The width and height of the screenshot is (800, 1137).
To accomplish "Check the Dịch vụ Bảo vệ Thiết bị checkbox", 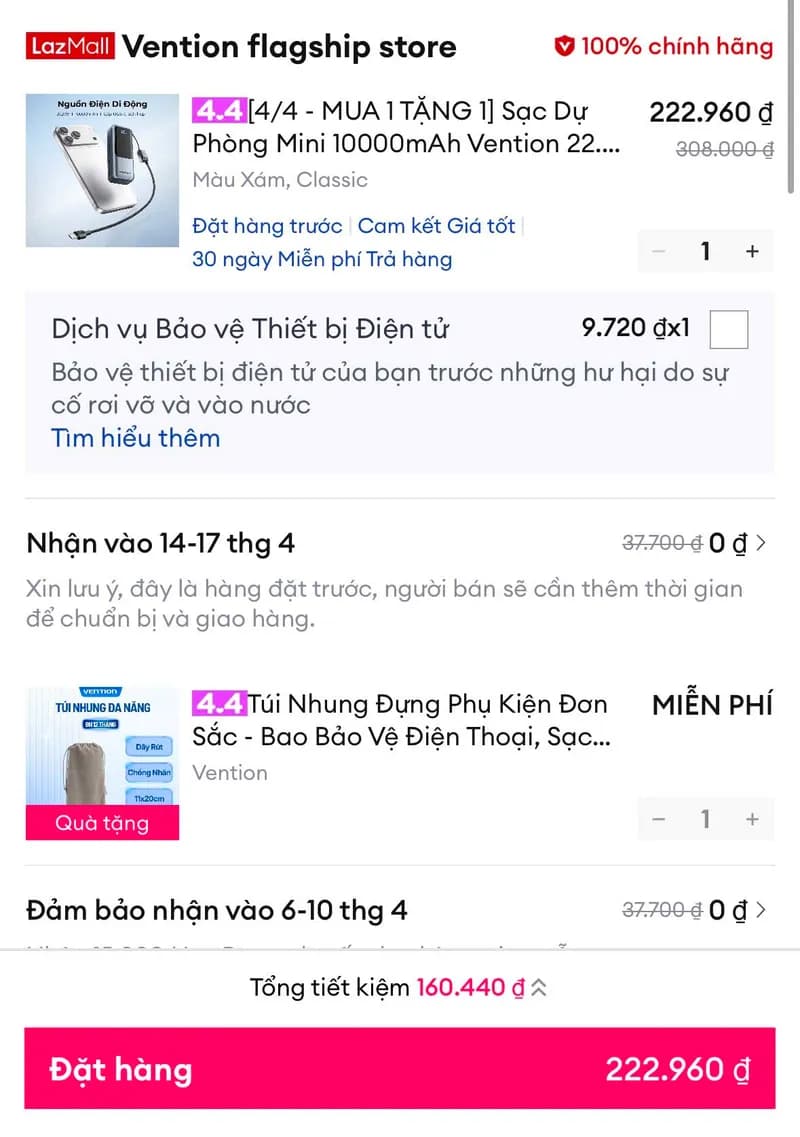I will coord(729,329).
